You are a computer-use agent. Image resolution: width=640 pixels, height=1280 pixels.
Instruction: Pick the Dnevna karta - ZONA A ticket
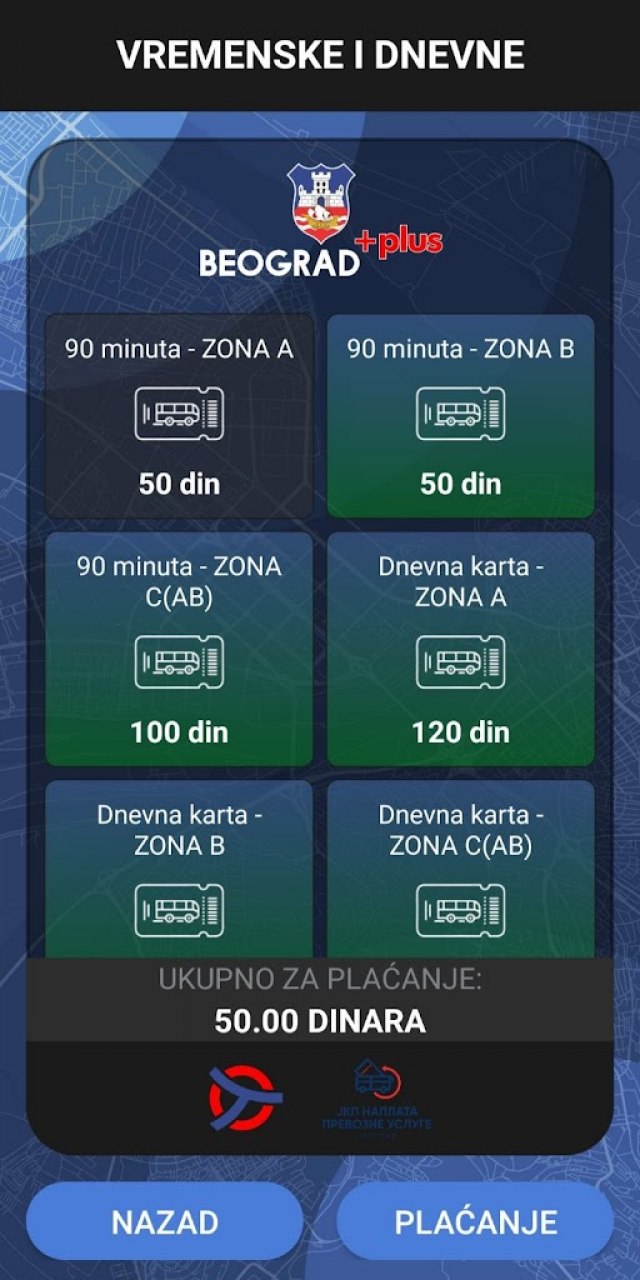pos(461,649)
